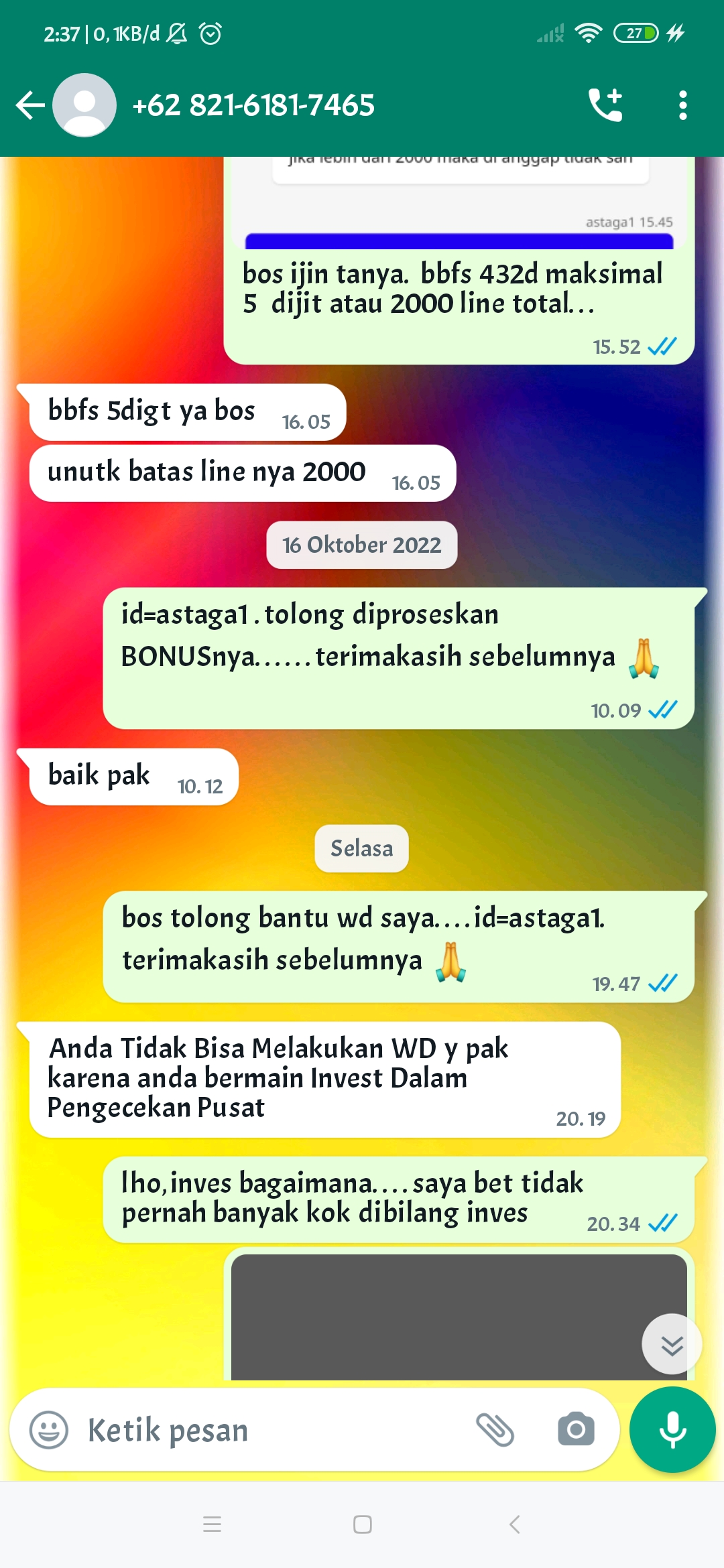Start a call with this contact
This screenshot has height=1568, width=724.
(x=605, y=105)
